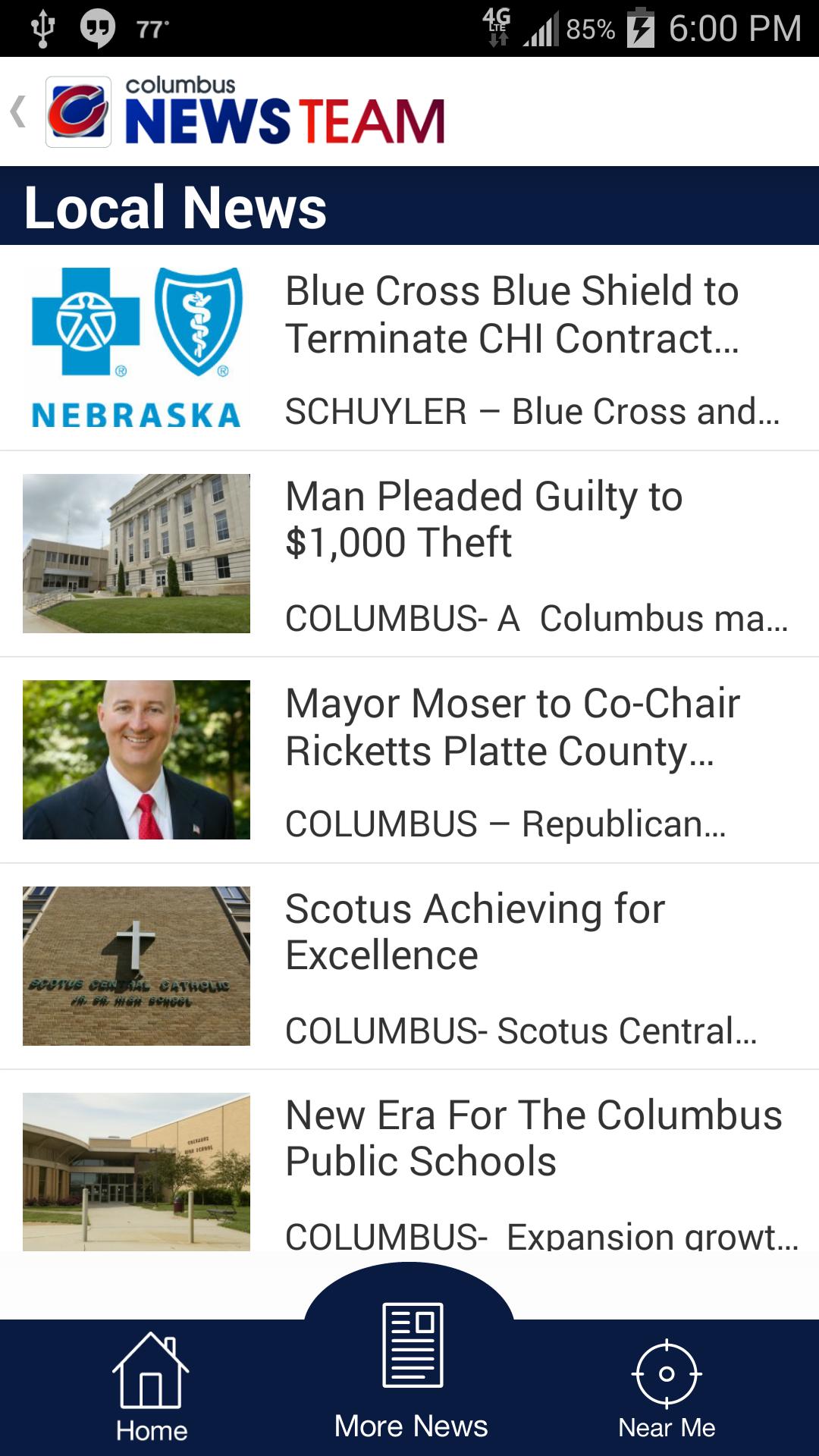Open 'Scotus Achieving for Excellence' story
Screen dimensions: 819x1456
(474, 931)
